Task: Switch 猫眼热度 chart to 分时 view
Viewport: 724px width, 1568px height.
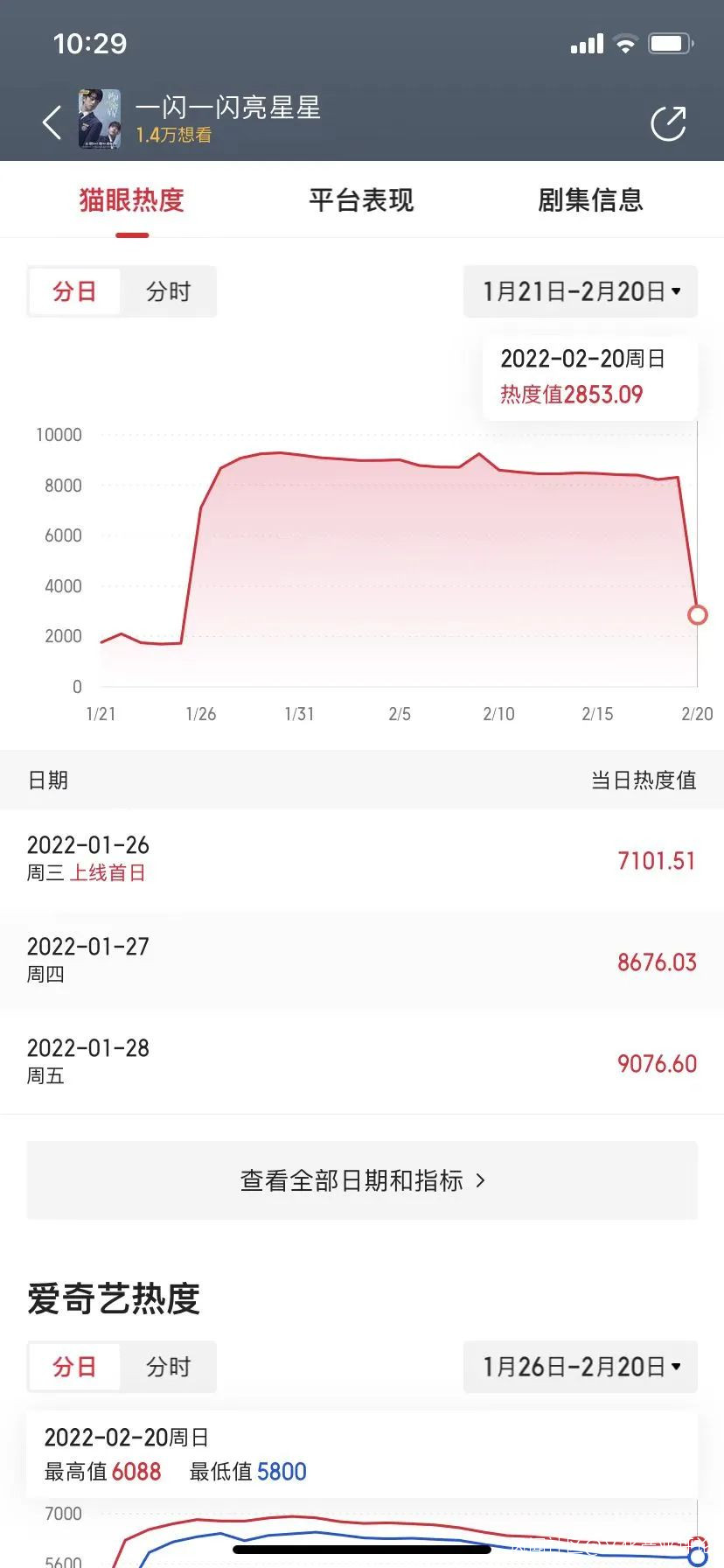Action: pyautogui.click(x=168, y=291)
